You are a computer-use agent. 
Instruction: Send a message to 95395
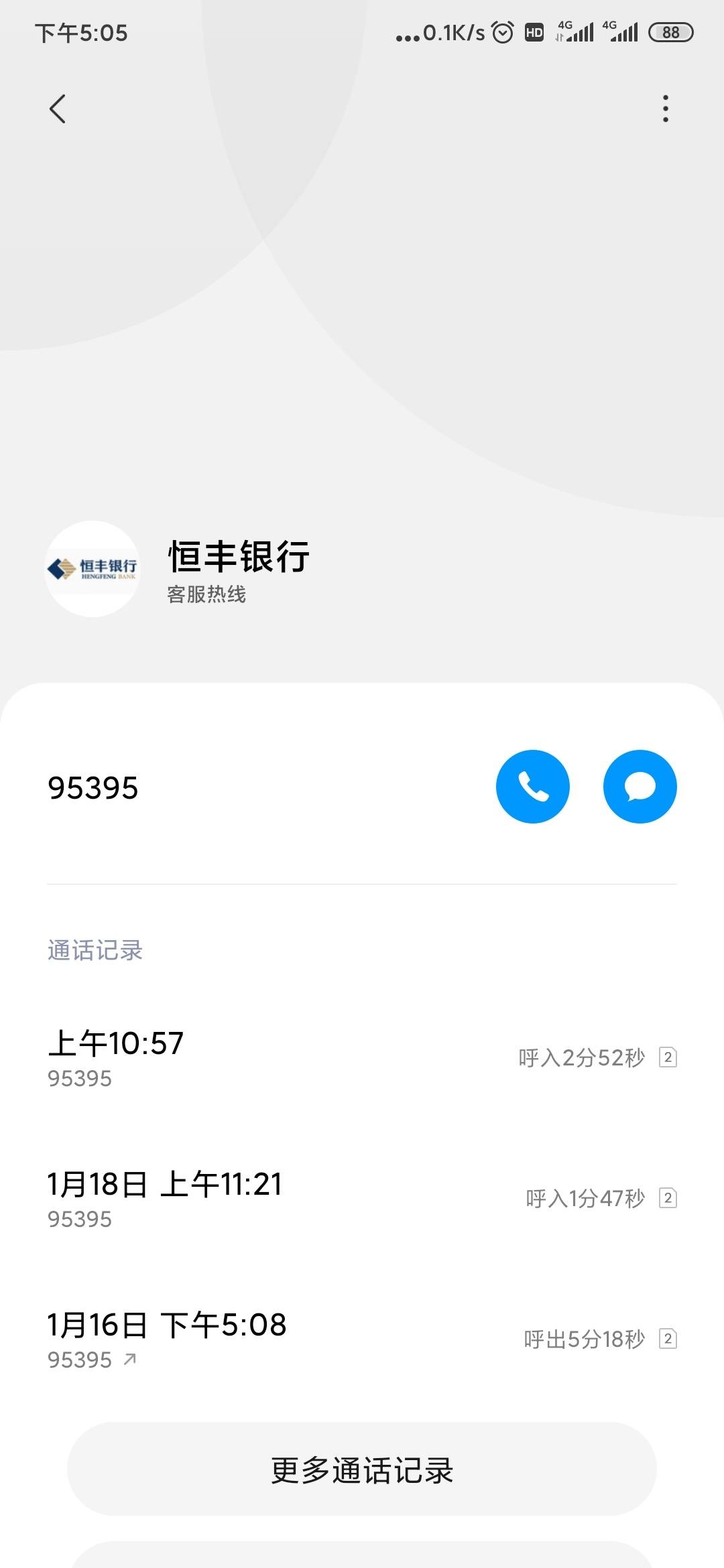click(640, 787)
